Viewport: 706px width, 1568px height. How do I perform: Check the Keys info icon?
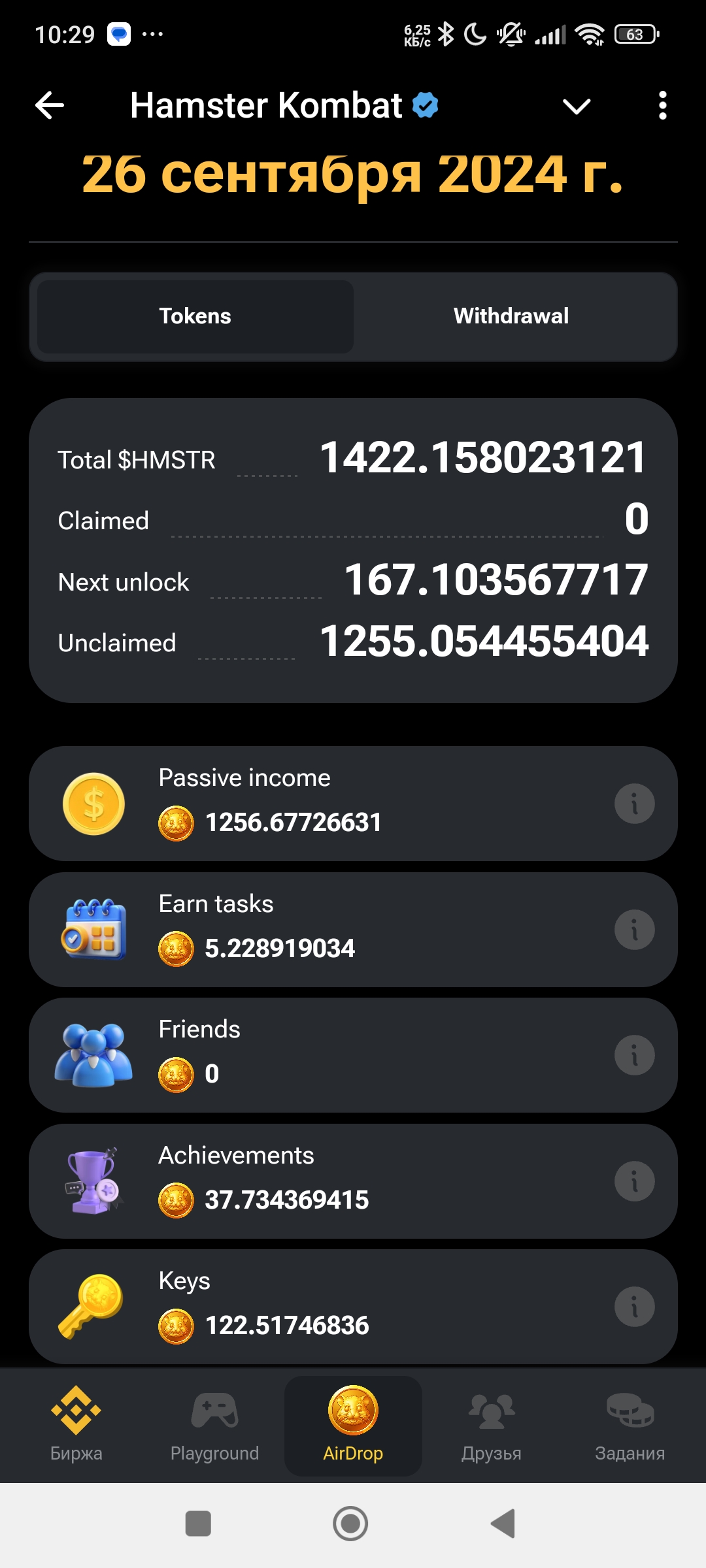tap(634, 1307)
